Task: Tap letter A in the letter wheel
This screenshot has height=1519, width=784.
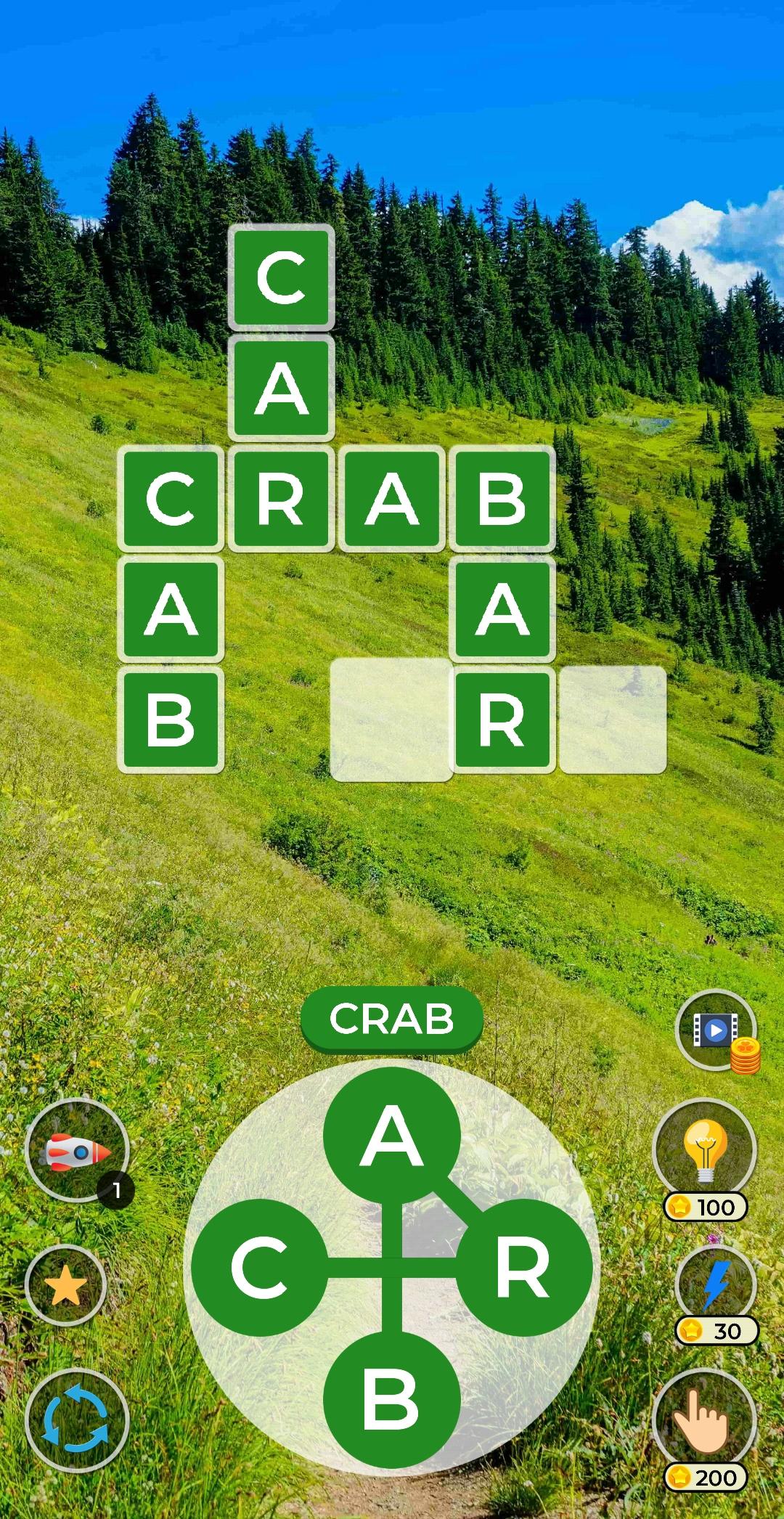Action: tap(391, 1135)
